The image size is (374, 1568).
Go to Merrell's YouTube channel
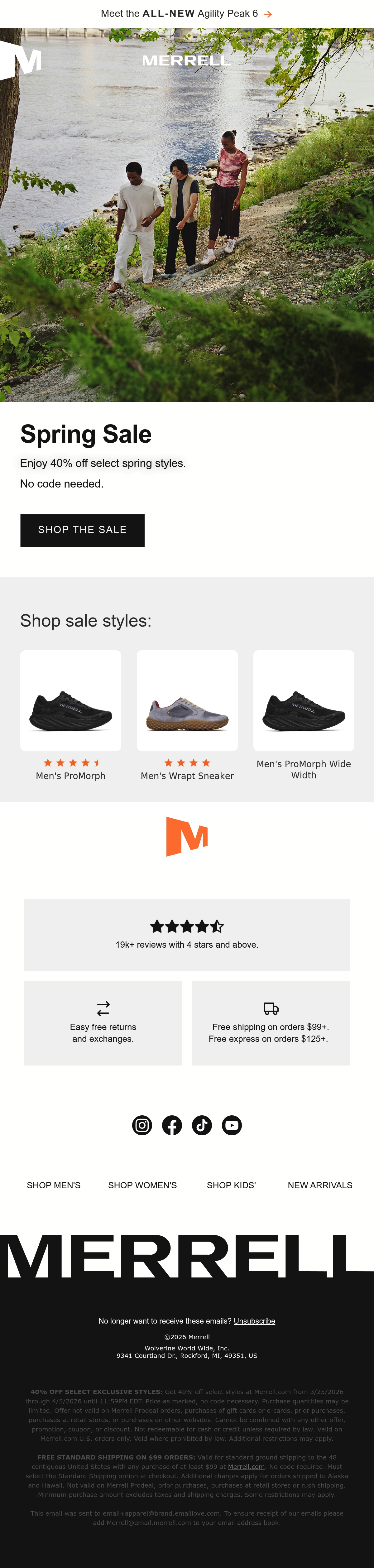pyautogui.click(x=232, y=1125)
